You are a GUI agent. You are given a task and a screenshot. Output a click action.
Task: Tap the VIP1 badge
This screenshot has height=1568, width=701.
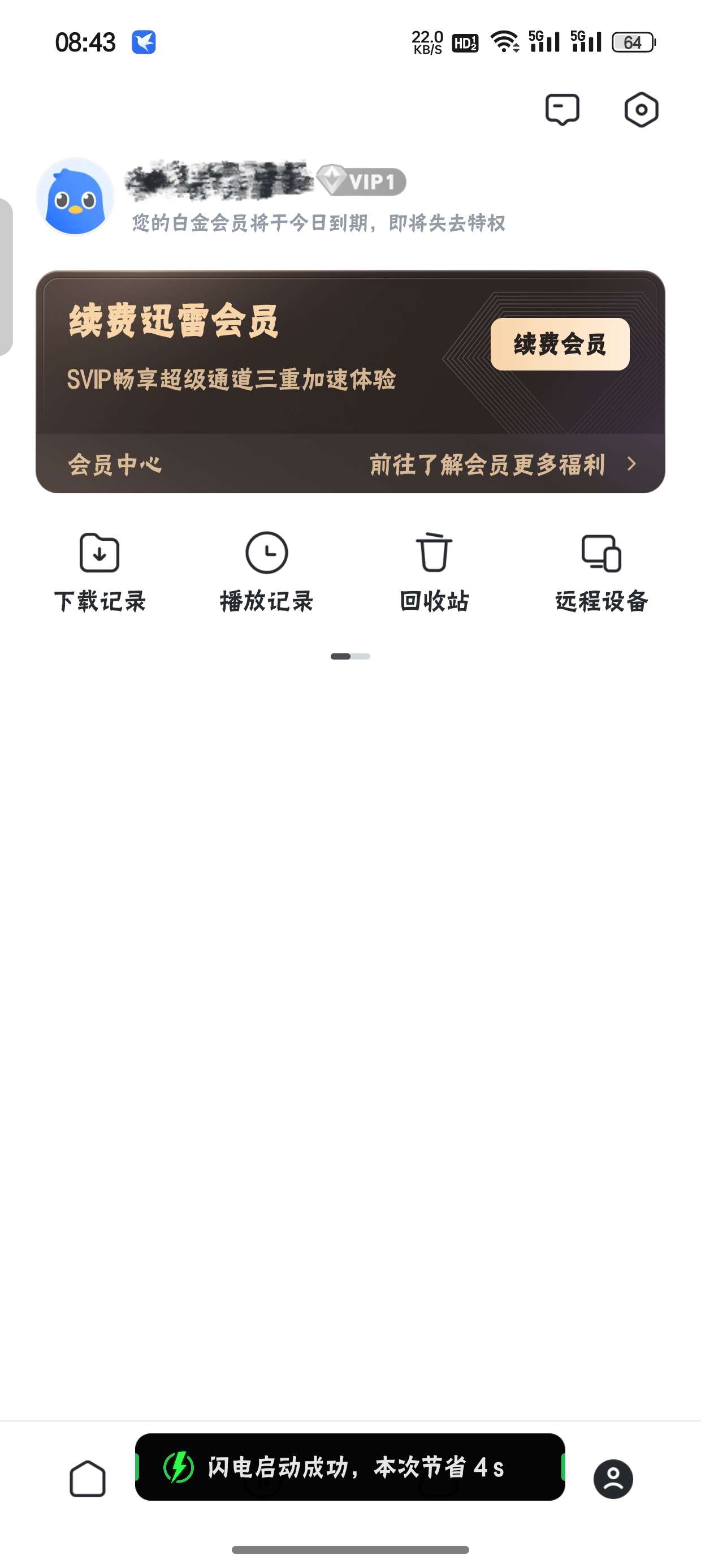point(362,181)
